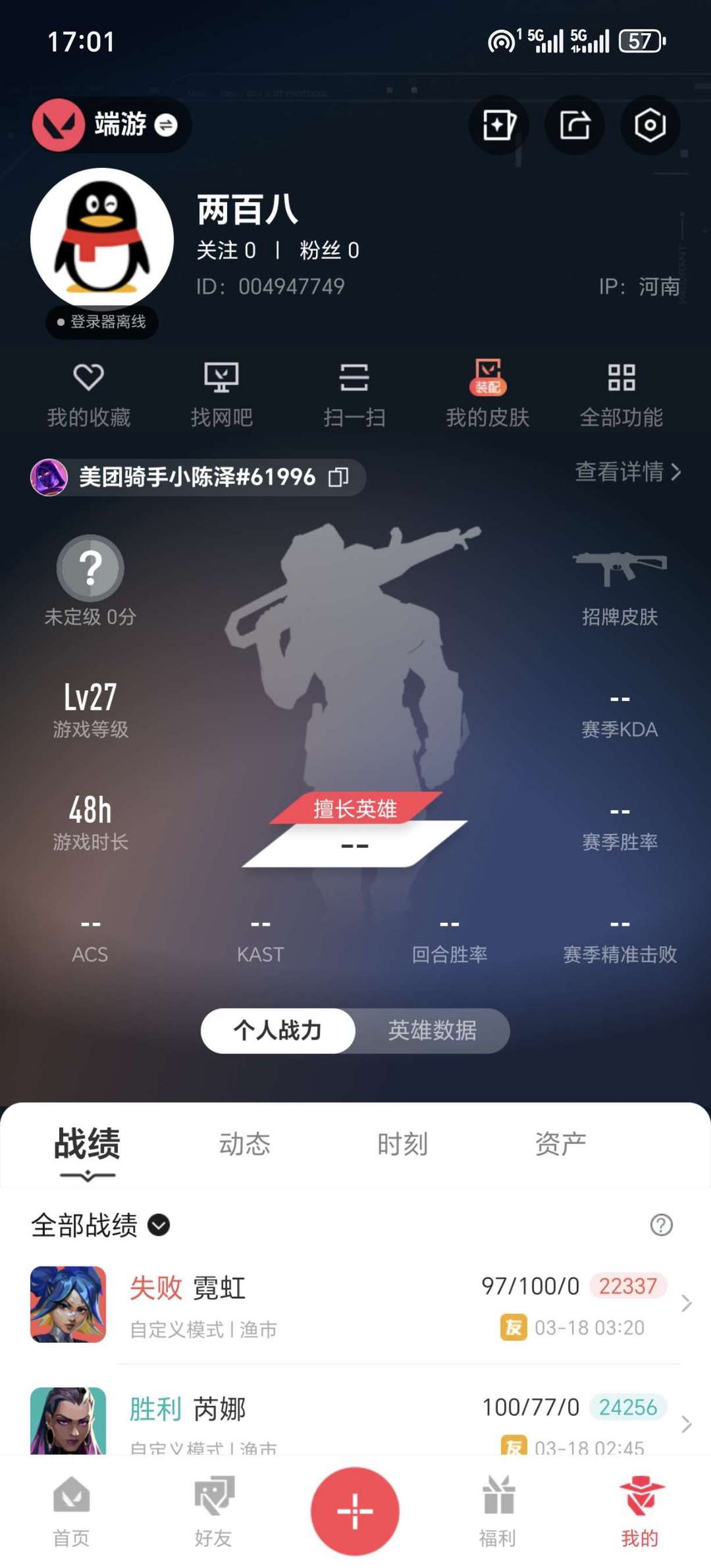Open the 福利 rewards page
711x1568 pixels.
tap(497, 1521)
